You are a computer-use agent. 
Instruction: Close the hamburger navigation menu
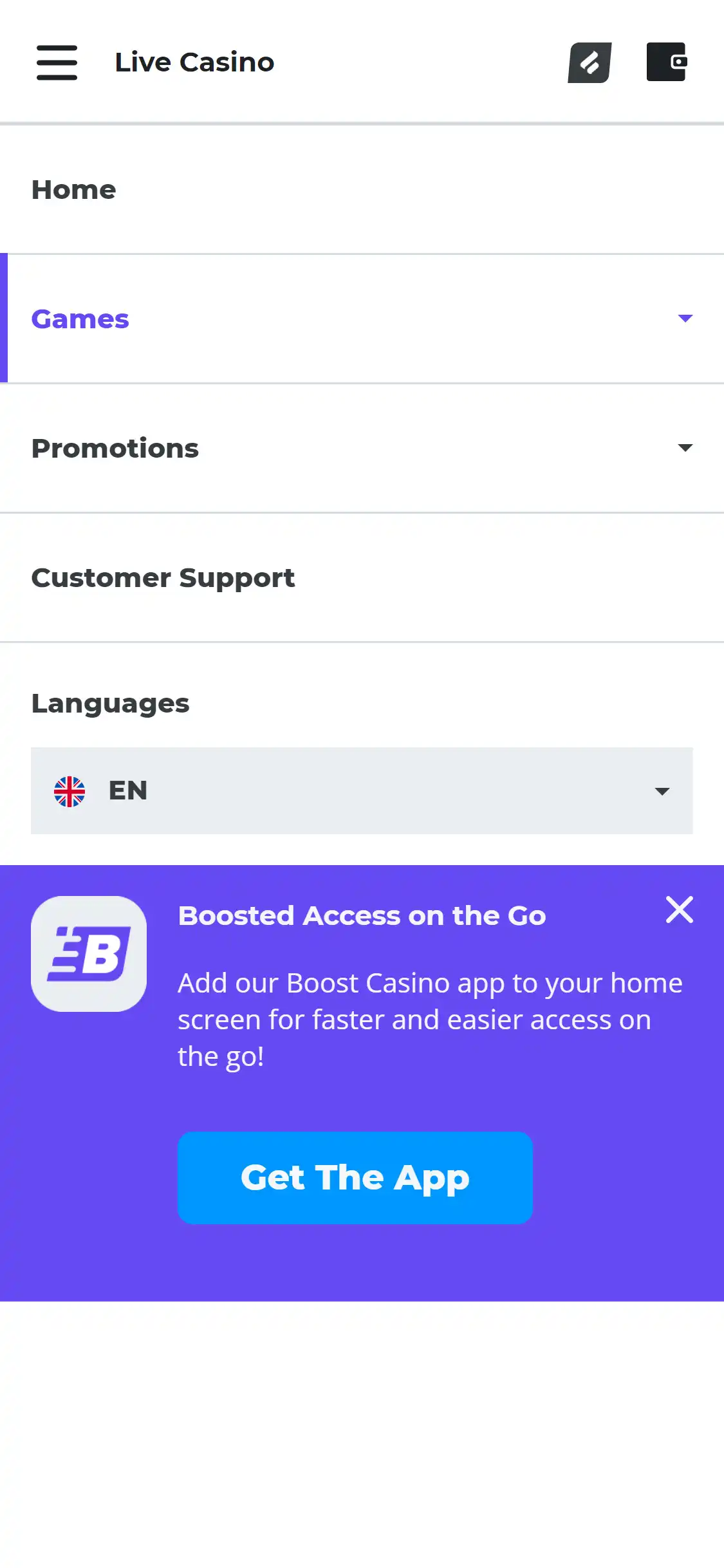[57, 62]
